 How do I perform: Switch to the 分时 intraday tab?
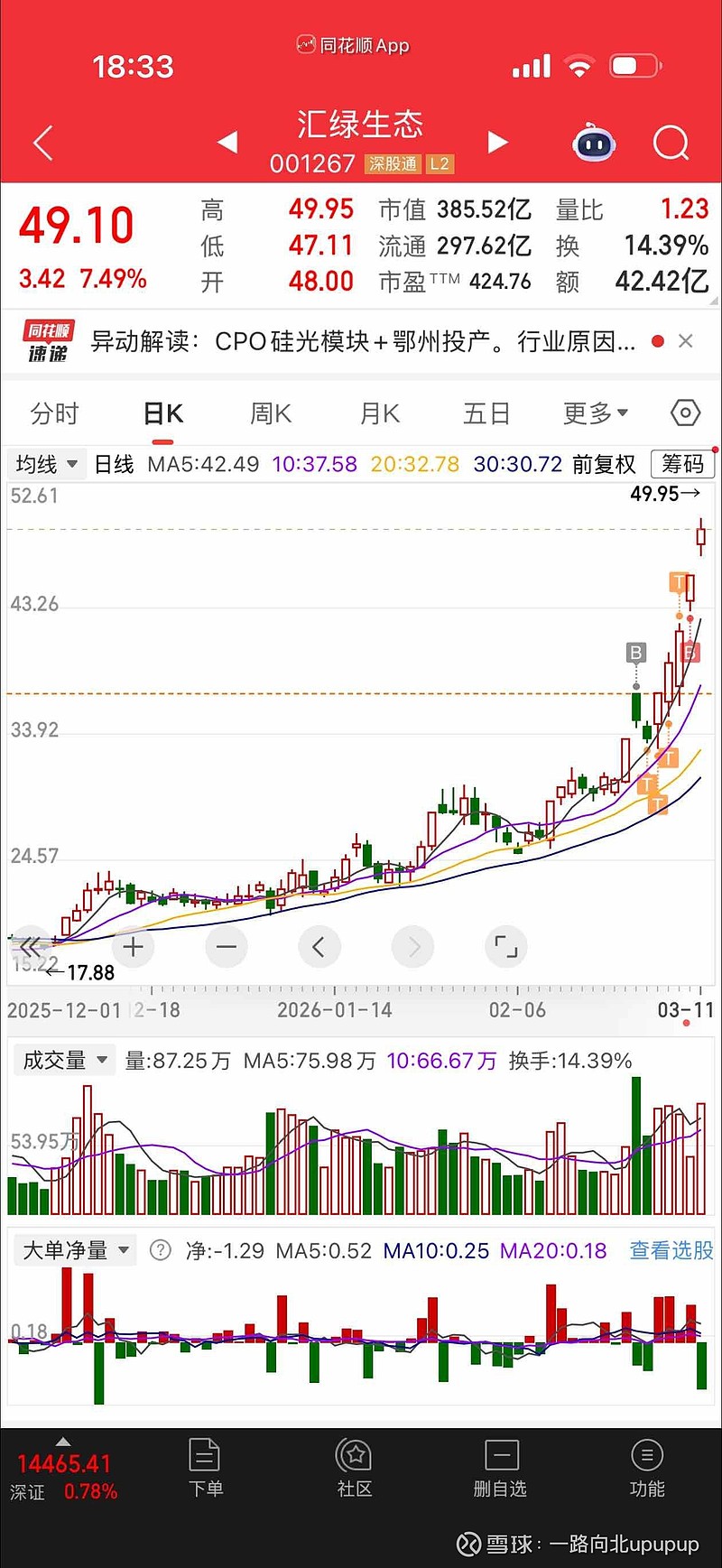pyautogui.click(x=56, y=413)
